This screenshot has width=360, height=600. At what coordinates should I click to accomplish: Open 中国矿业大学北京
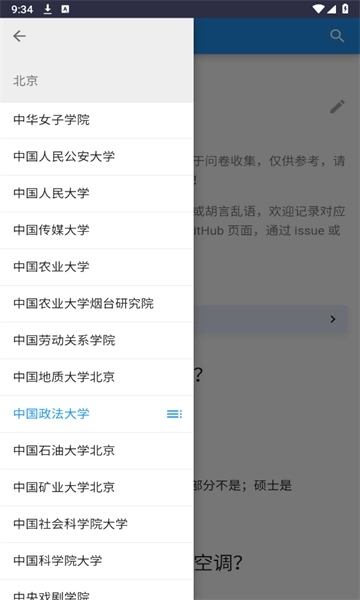tap(96, 487)
